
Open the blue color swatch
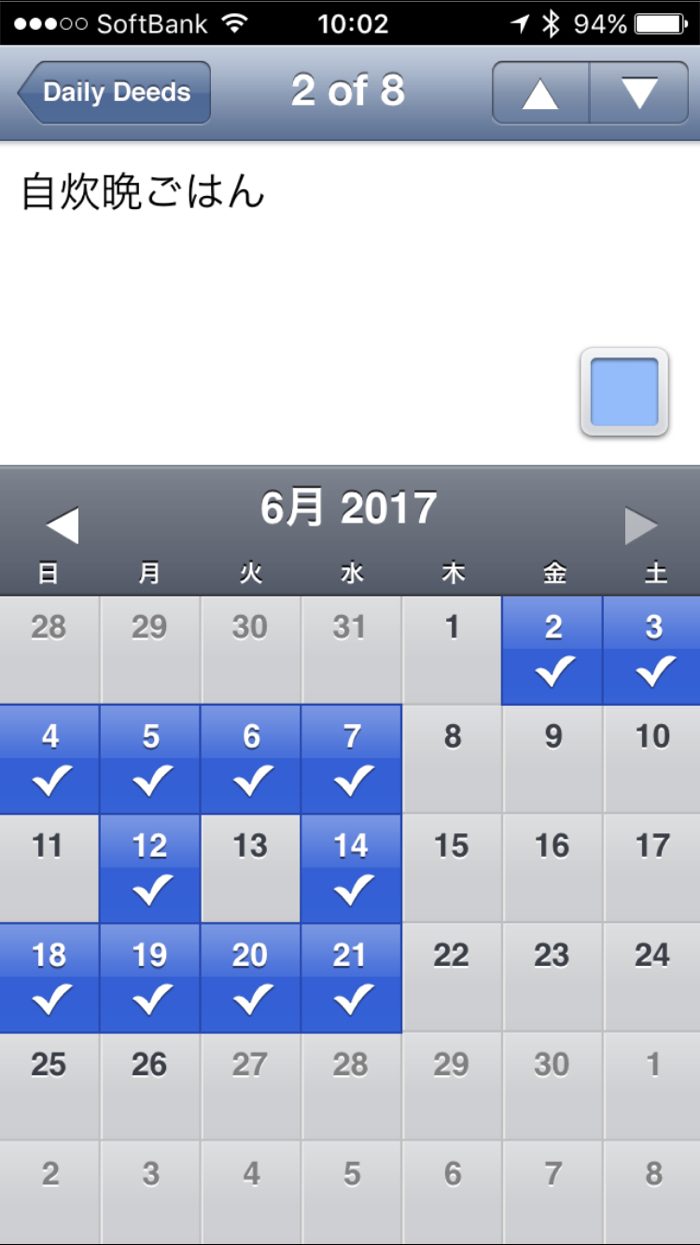624,392
